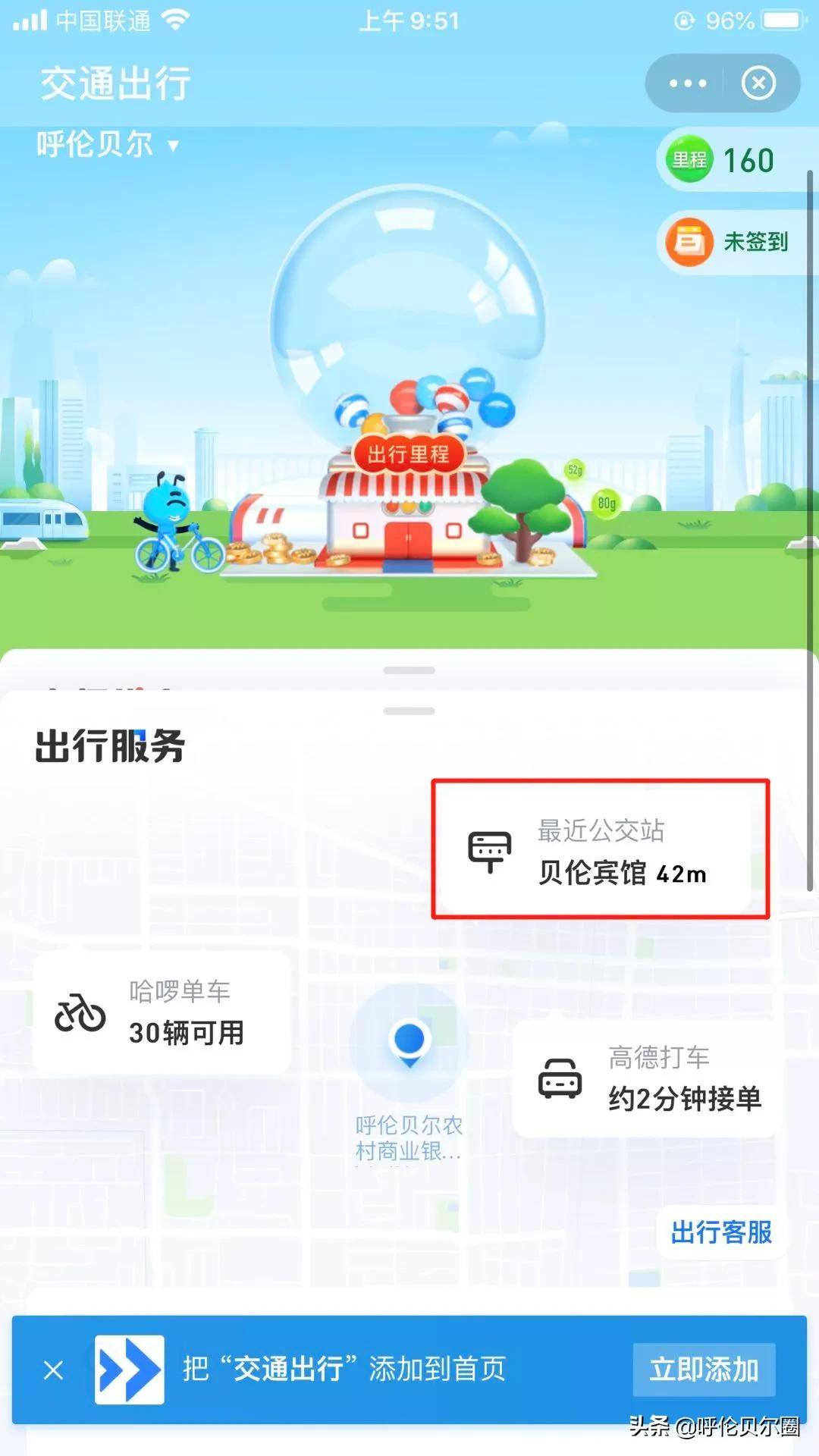Collect the 52g mileage bubble

575,470
